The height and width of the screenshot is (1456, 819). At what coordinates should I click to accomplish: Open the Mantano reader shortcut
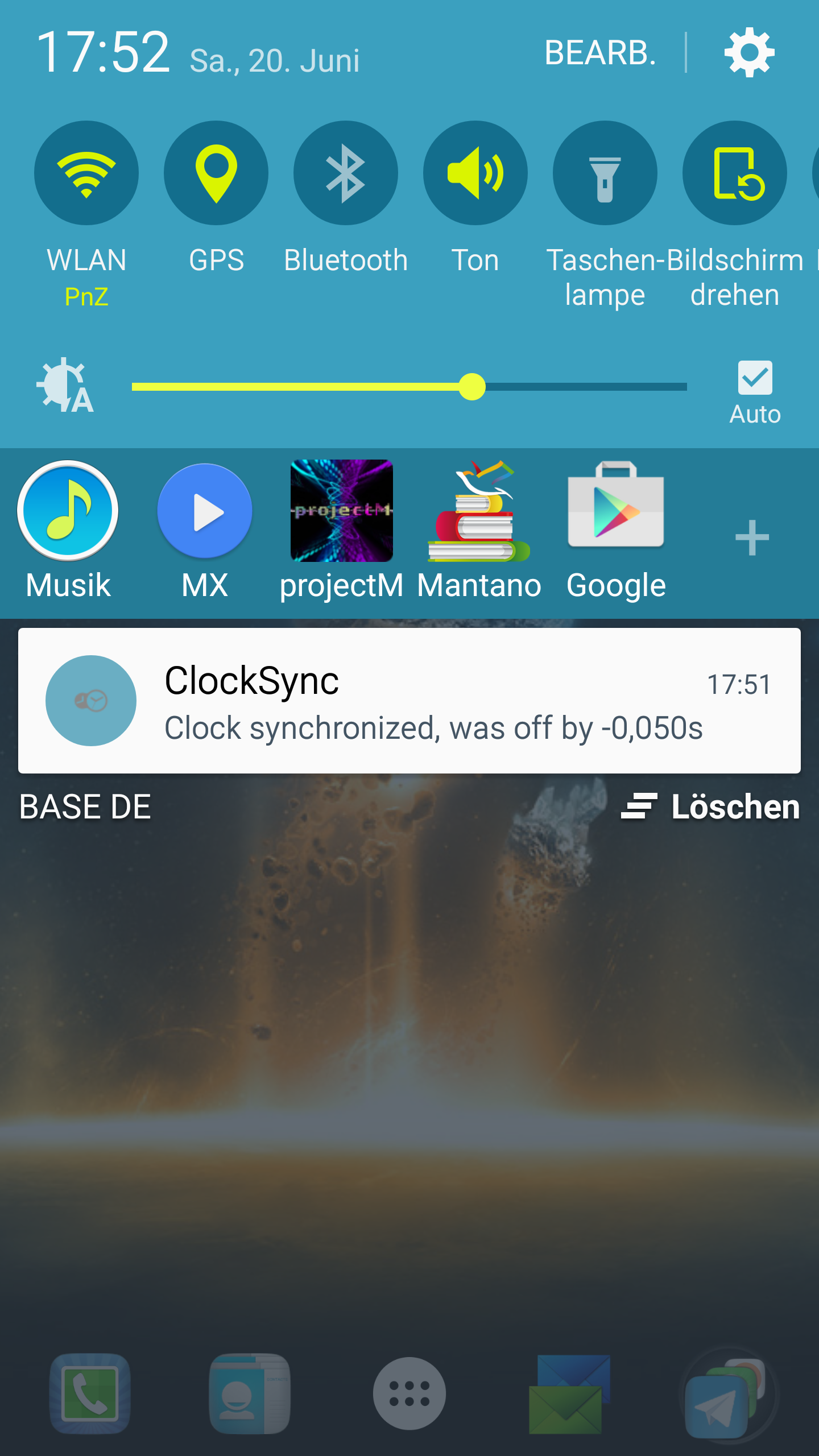[479, 530]
